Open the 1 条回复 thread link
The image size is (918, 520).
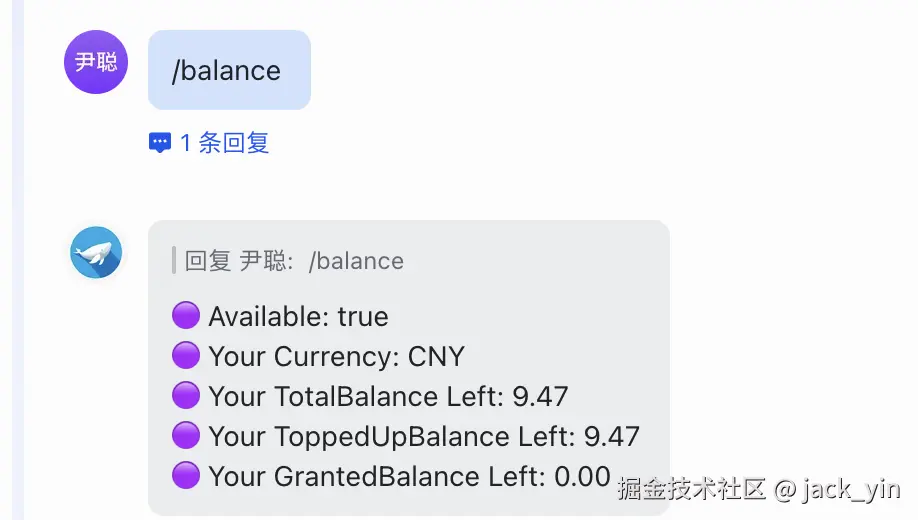click(x=210, y=143)
